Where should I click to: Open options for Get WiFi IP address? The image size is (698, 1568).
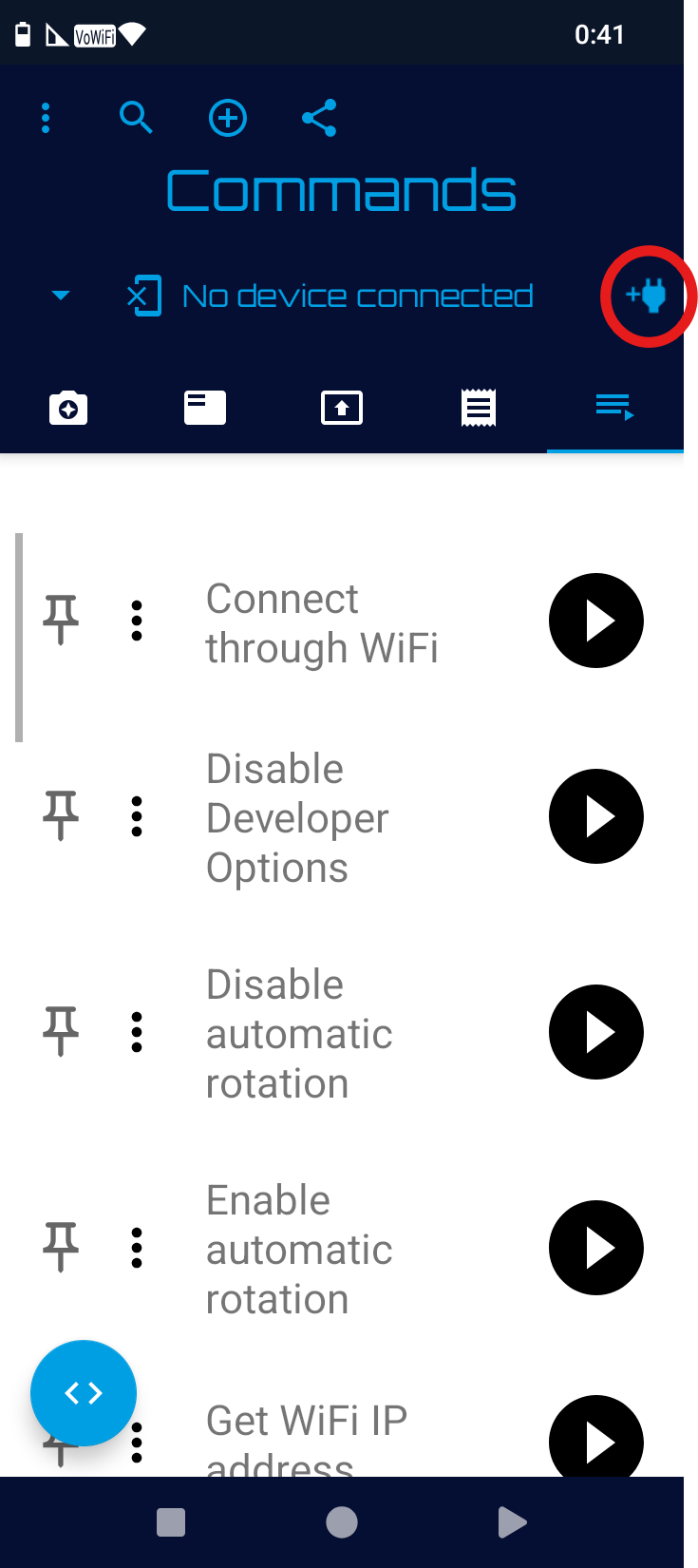pyautogui.click(x=137, y=1443)
